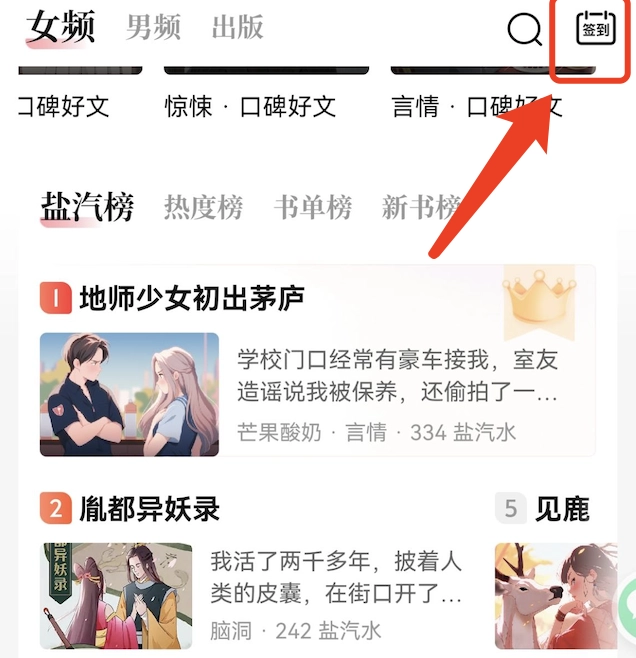Image resolution: width=636 pixels, height=658 pixels.
Task: Open the fifth-ranked book 见鹿
Action: pos(562,509)
